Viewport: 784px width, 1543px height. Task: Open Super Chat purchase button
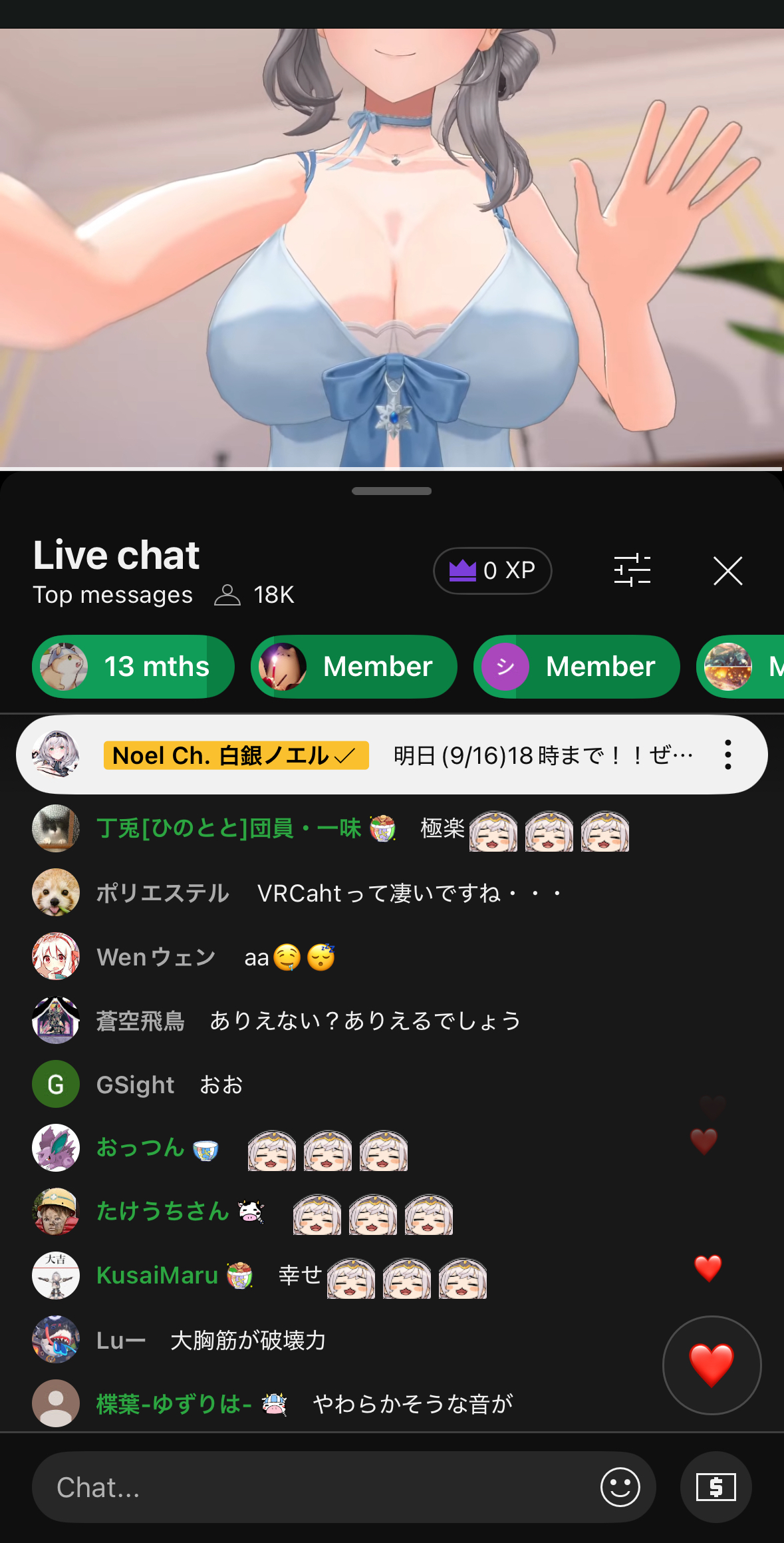coord(716,1487)
